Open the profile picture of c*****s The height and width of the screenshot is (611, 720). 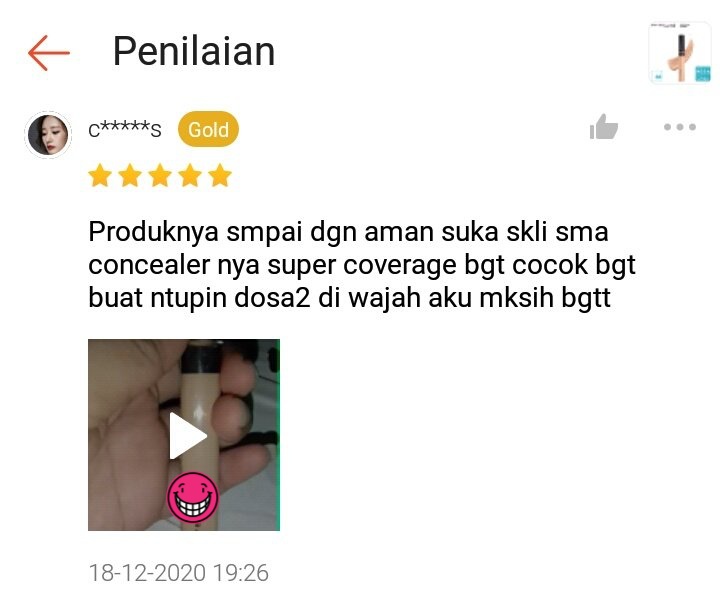click(x=48, y=134)
